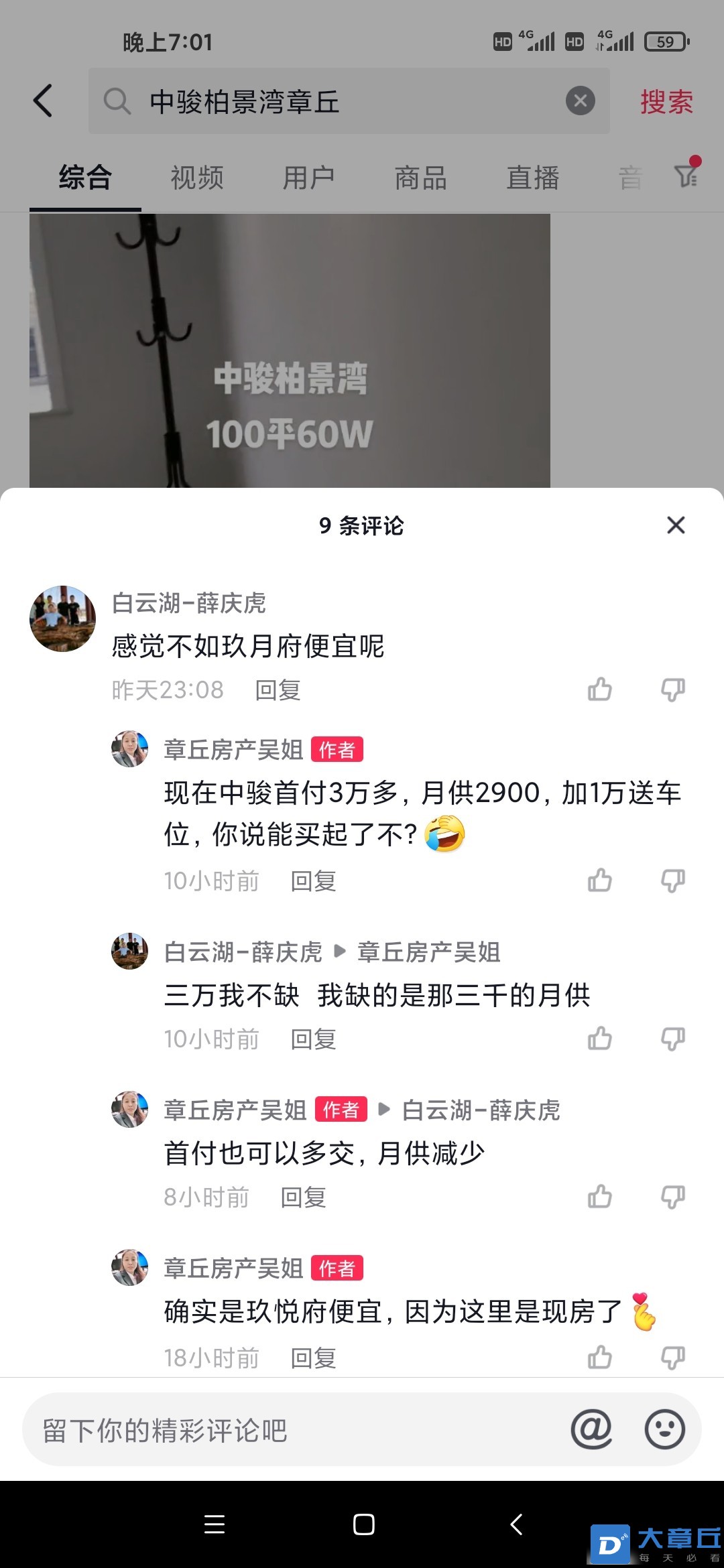
Task: Reply to the comment posted 昨天23:08
Action: 278,690
